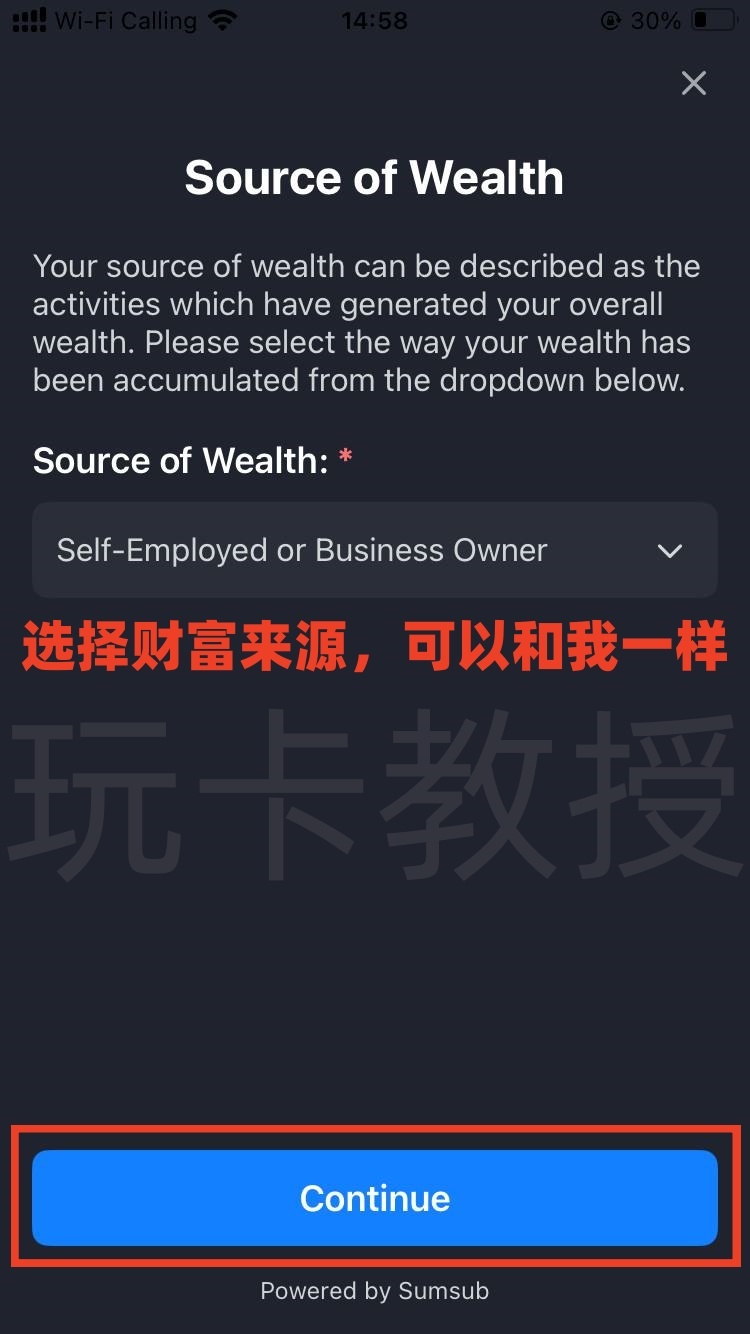Tap the 30% battery percentage indicator
Image resolution: width=750 pixels, height=1334 pixels.
tap(657, 20)
